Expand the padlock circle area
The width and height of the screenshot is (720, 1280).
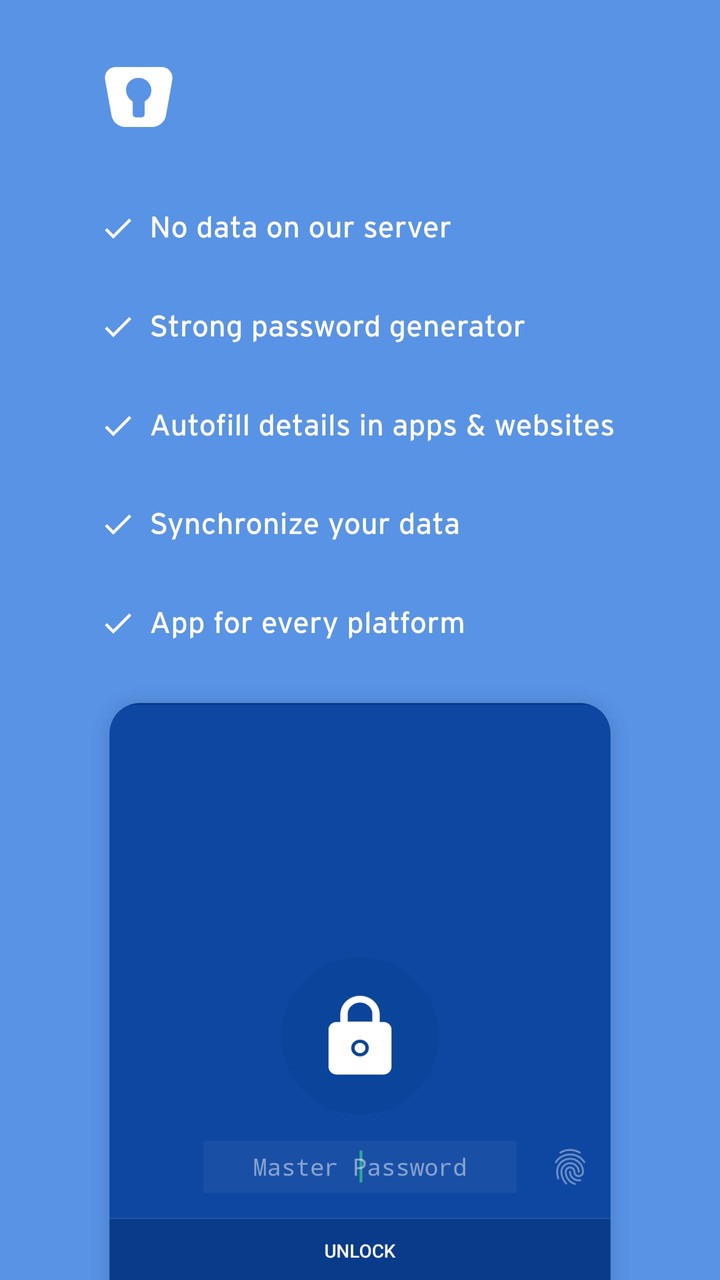point(359,1036)
